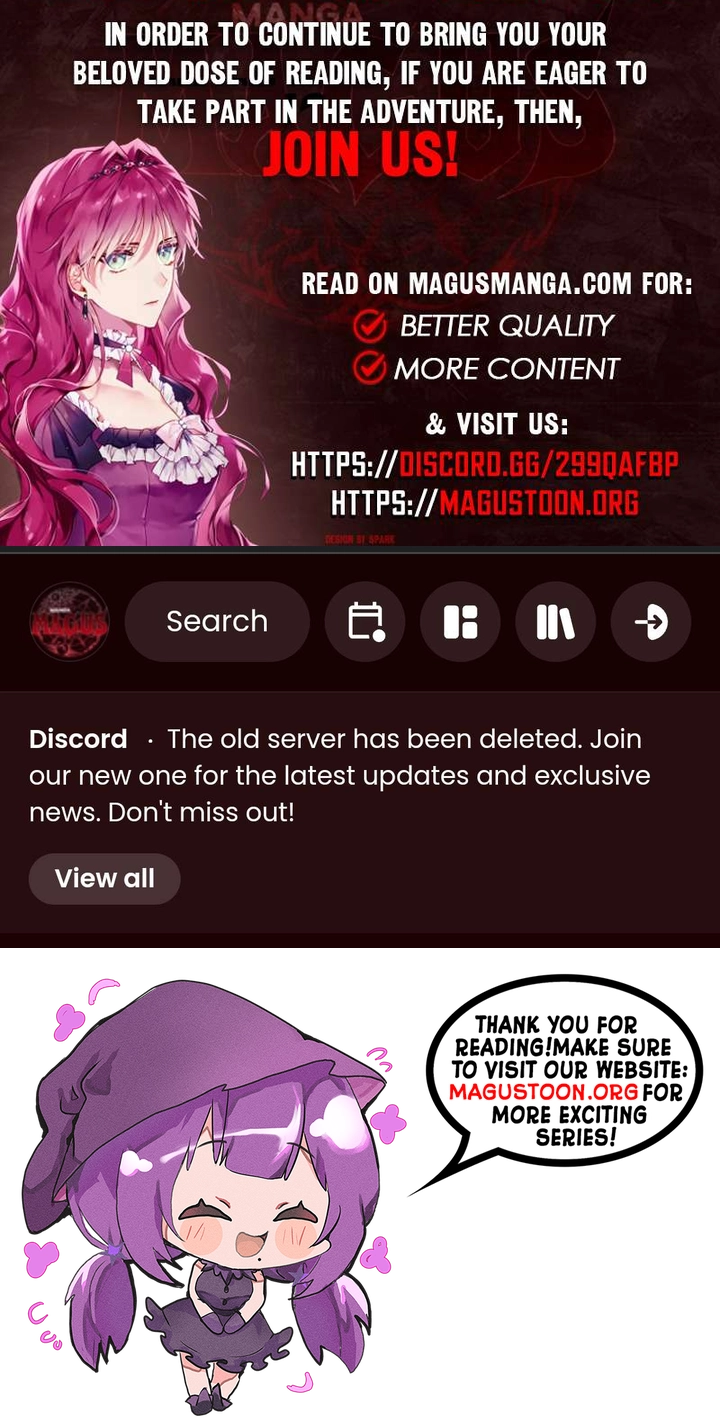Tap the sign-in arrow icon
The width and height of the screenshot is (720, 1418).
pyautogui.click(x=651, y=622)
